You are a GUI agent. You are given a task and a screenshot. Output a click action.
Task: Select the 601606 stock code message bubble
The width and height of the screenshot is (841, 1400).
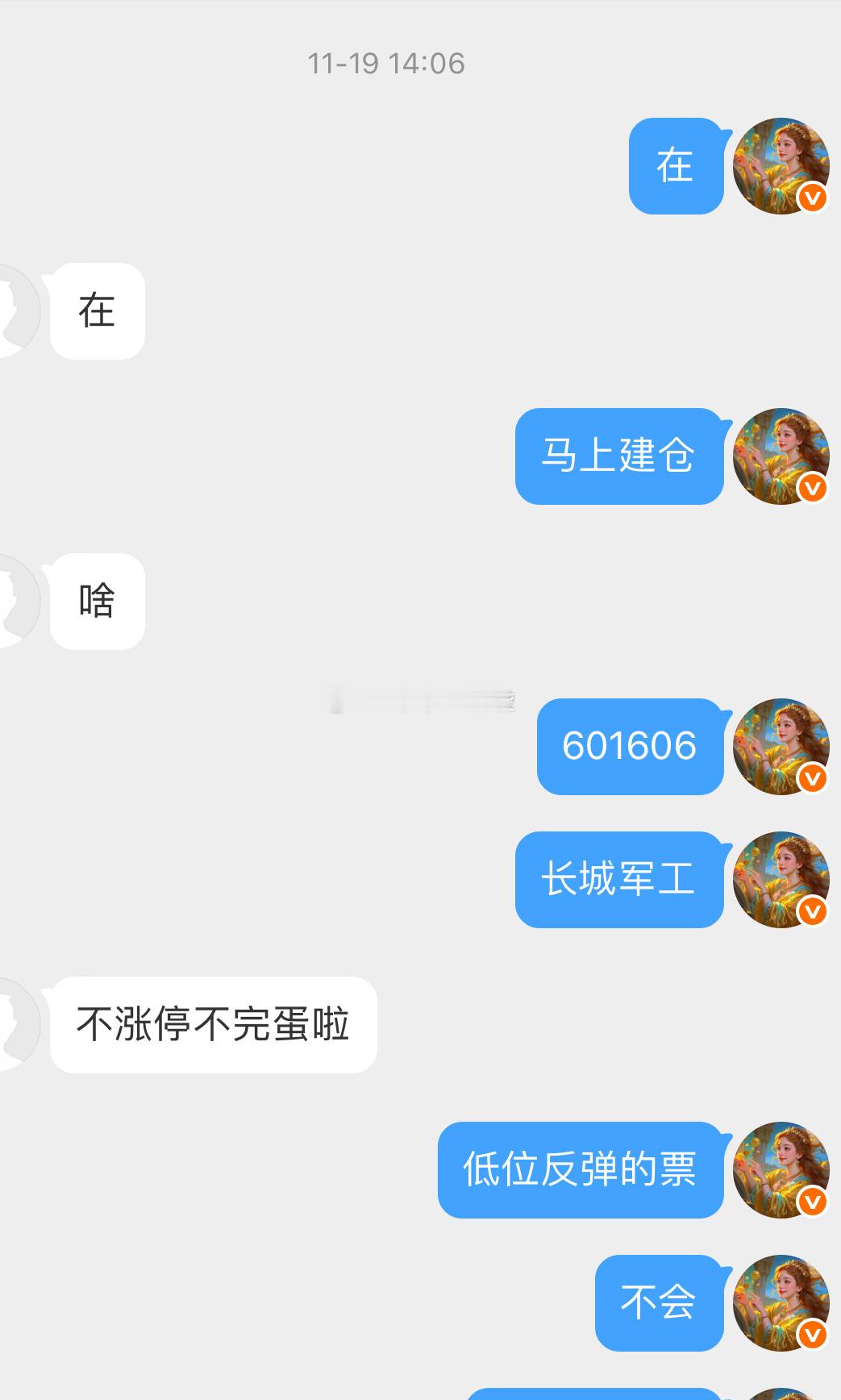(629, 746)
